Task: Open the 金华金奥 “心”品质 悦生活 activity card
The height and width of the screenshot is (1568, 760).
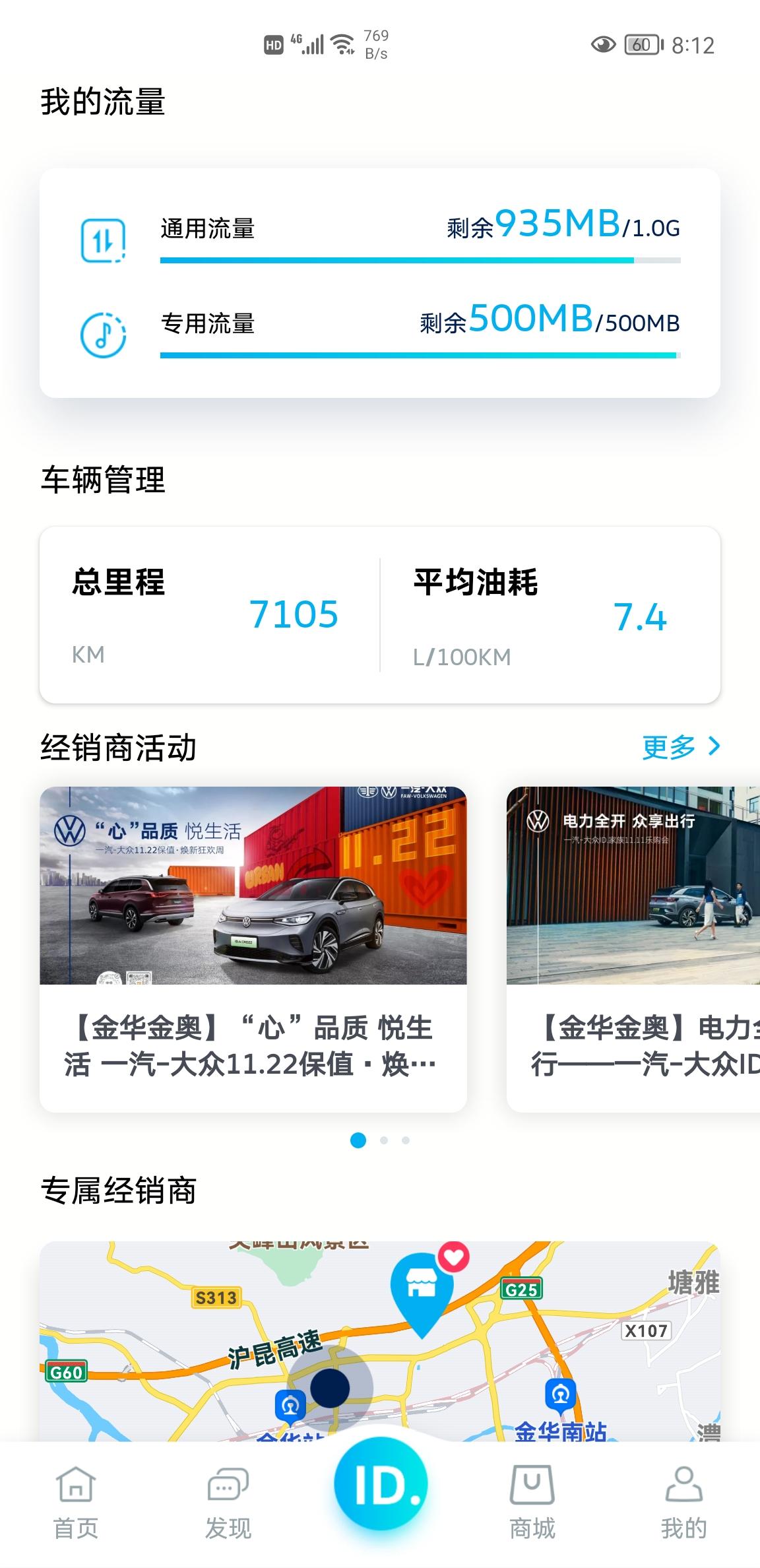Action: click(x=253, y=949)
